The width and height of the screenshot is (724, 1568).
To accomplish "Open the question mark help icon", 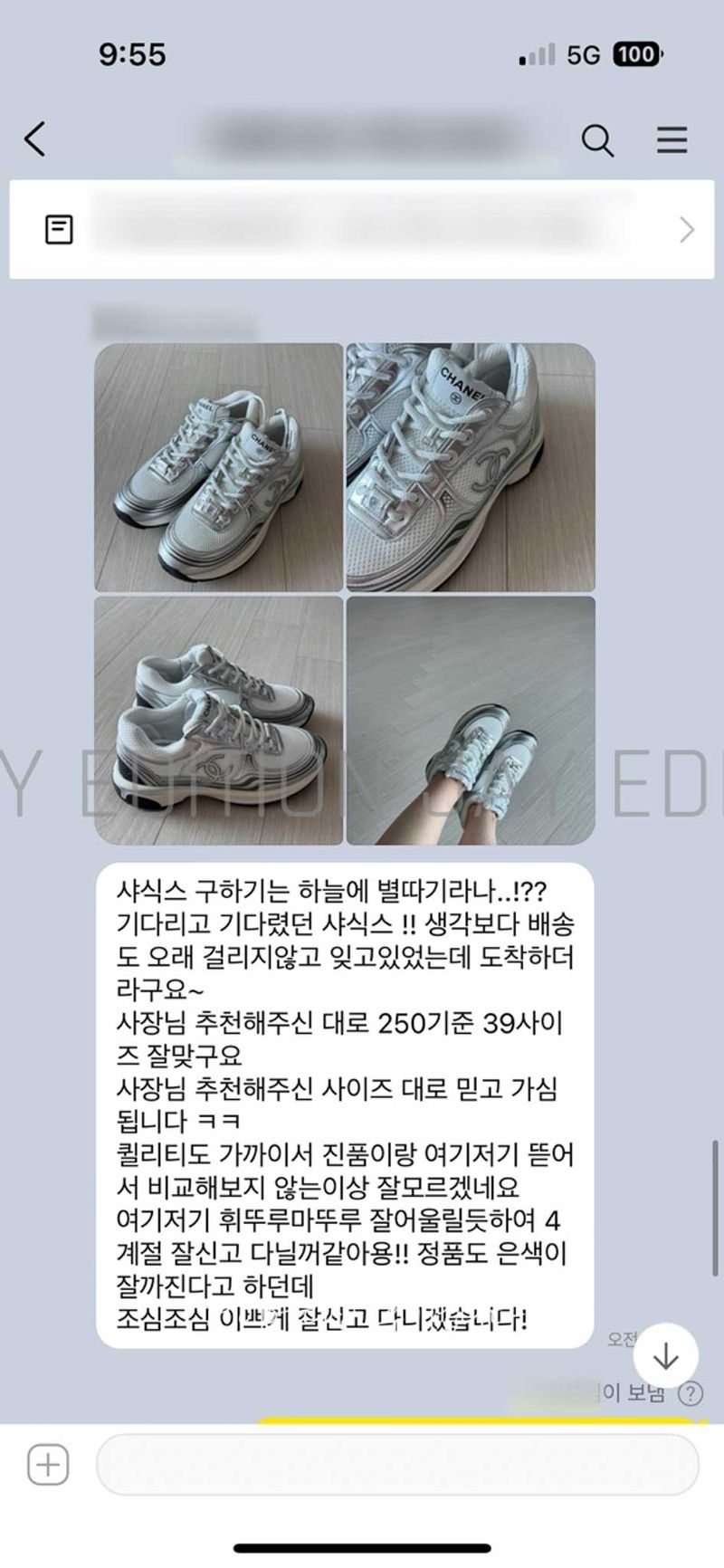I will click(x=691, y=1393).
